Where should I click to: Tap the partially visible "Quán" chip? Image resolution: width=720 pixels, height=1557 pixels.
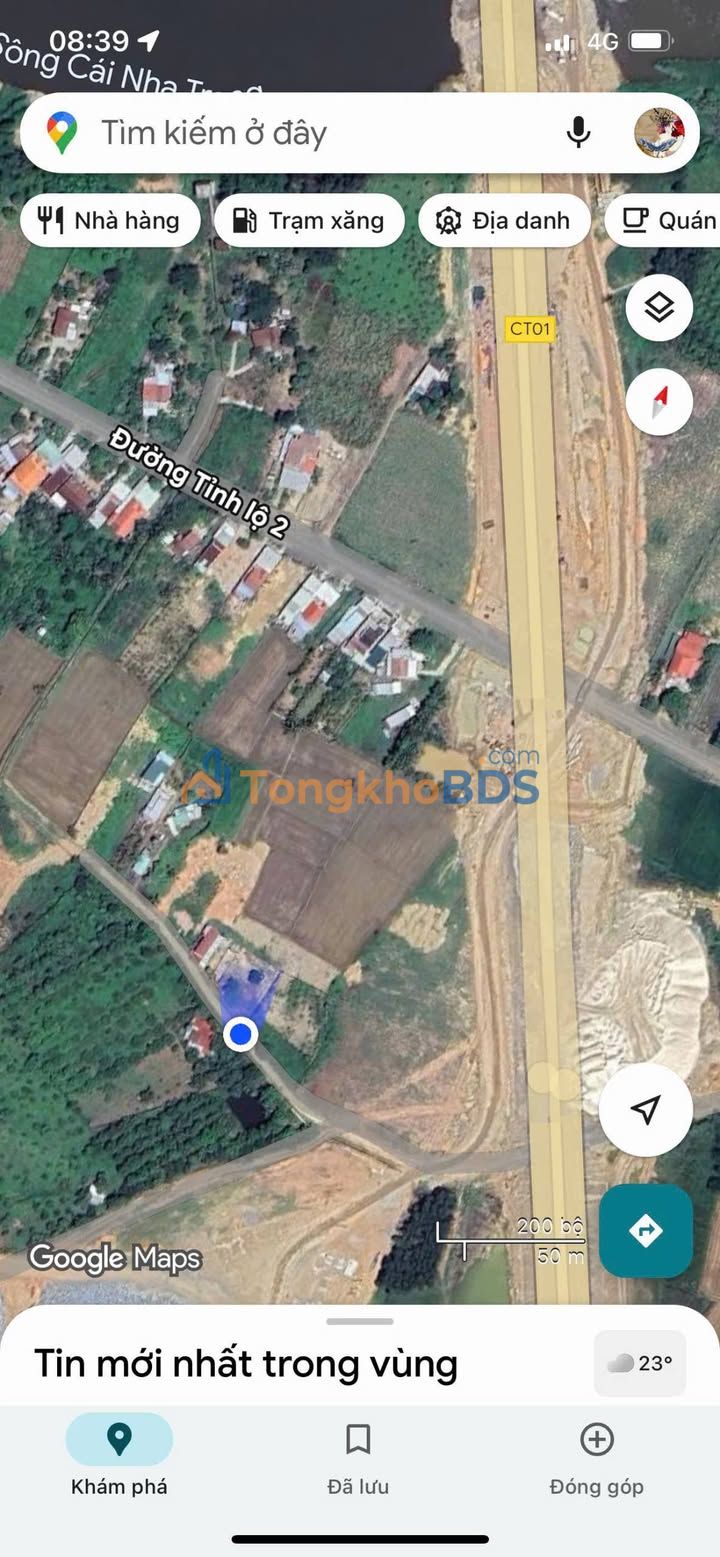(665, 221)
